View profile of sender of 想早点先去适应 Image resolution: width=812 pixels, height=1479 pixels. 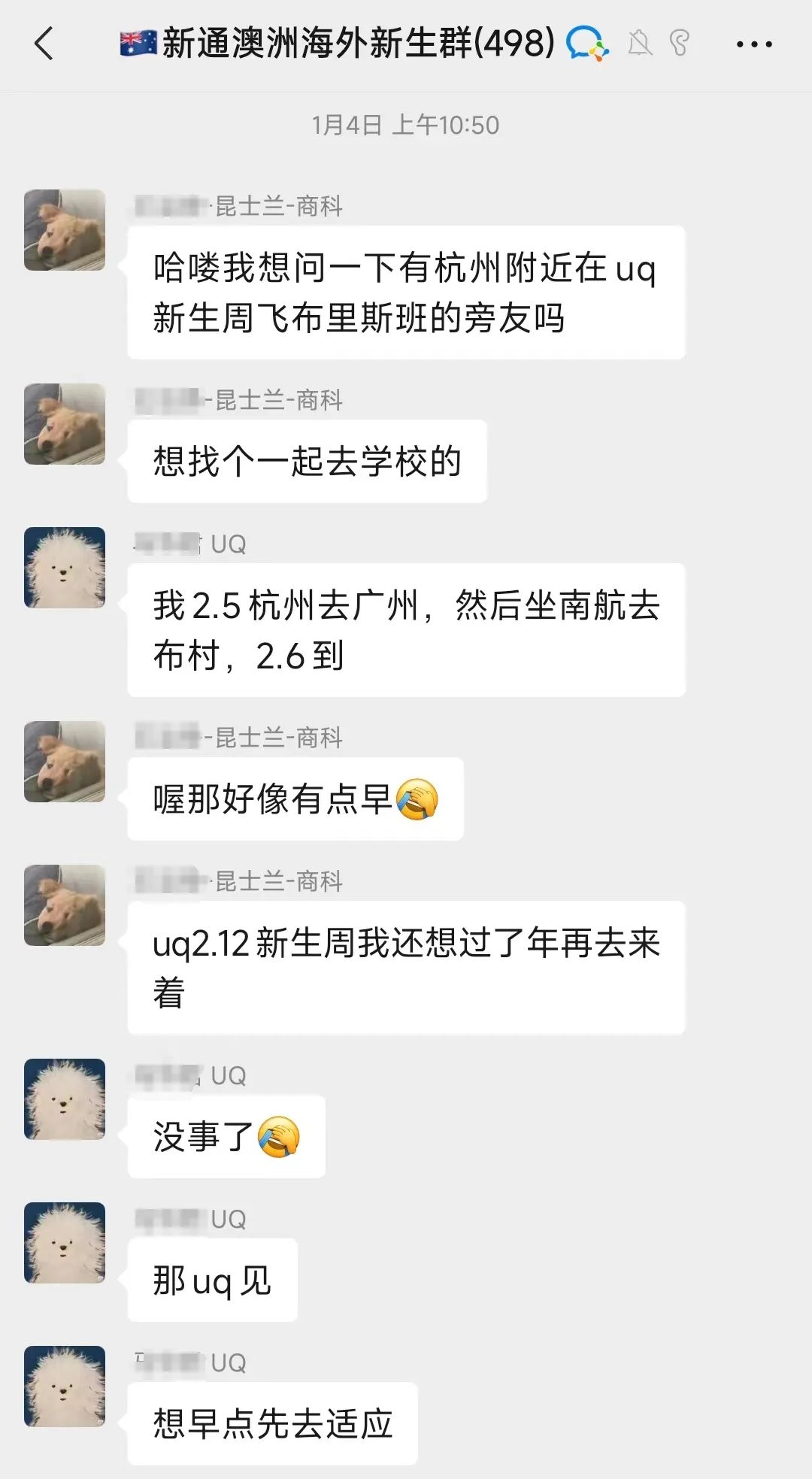[x=65, y=1387]
